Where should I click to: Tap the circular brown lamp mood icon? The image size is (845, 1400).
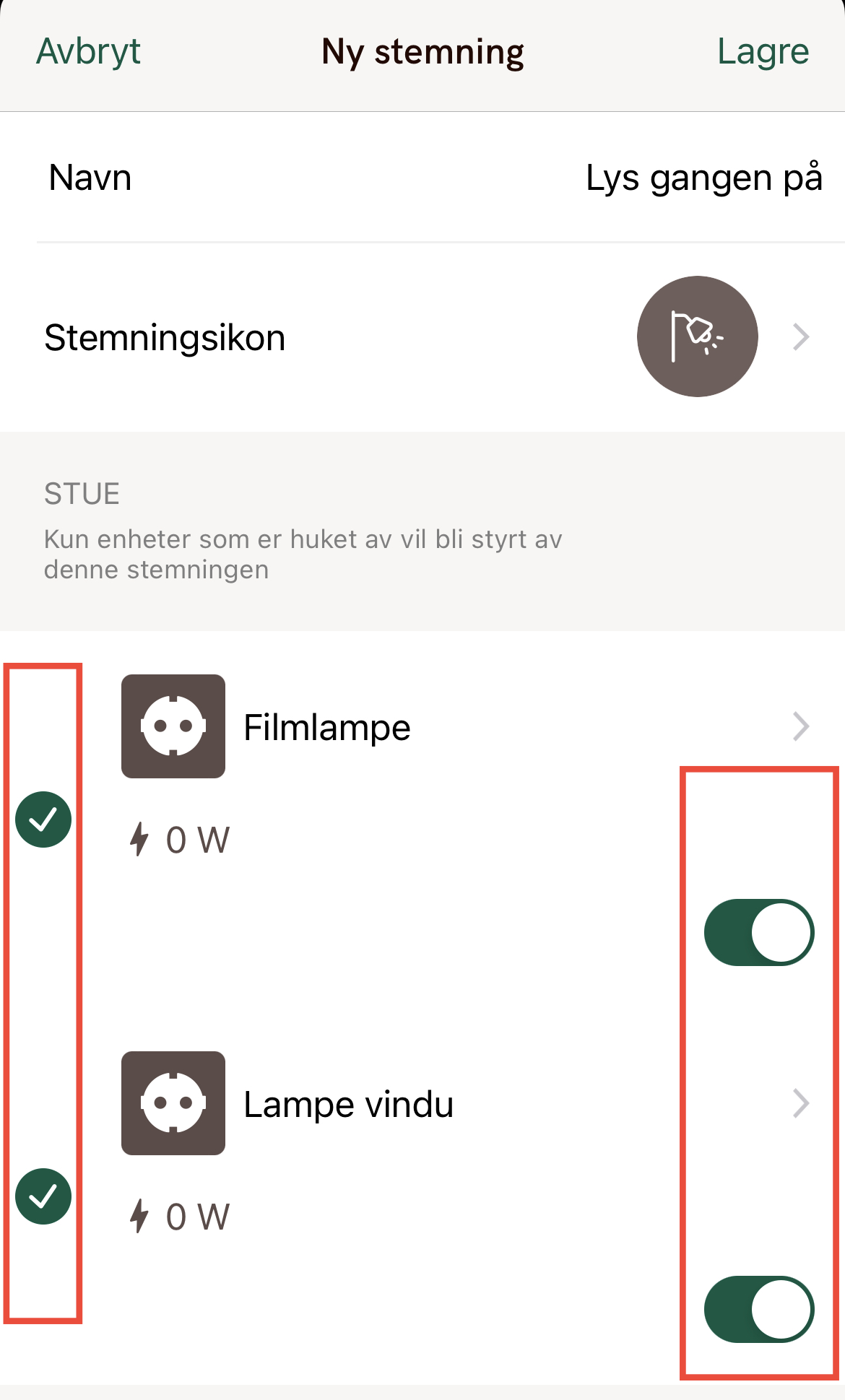pos(696,336)
